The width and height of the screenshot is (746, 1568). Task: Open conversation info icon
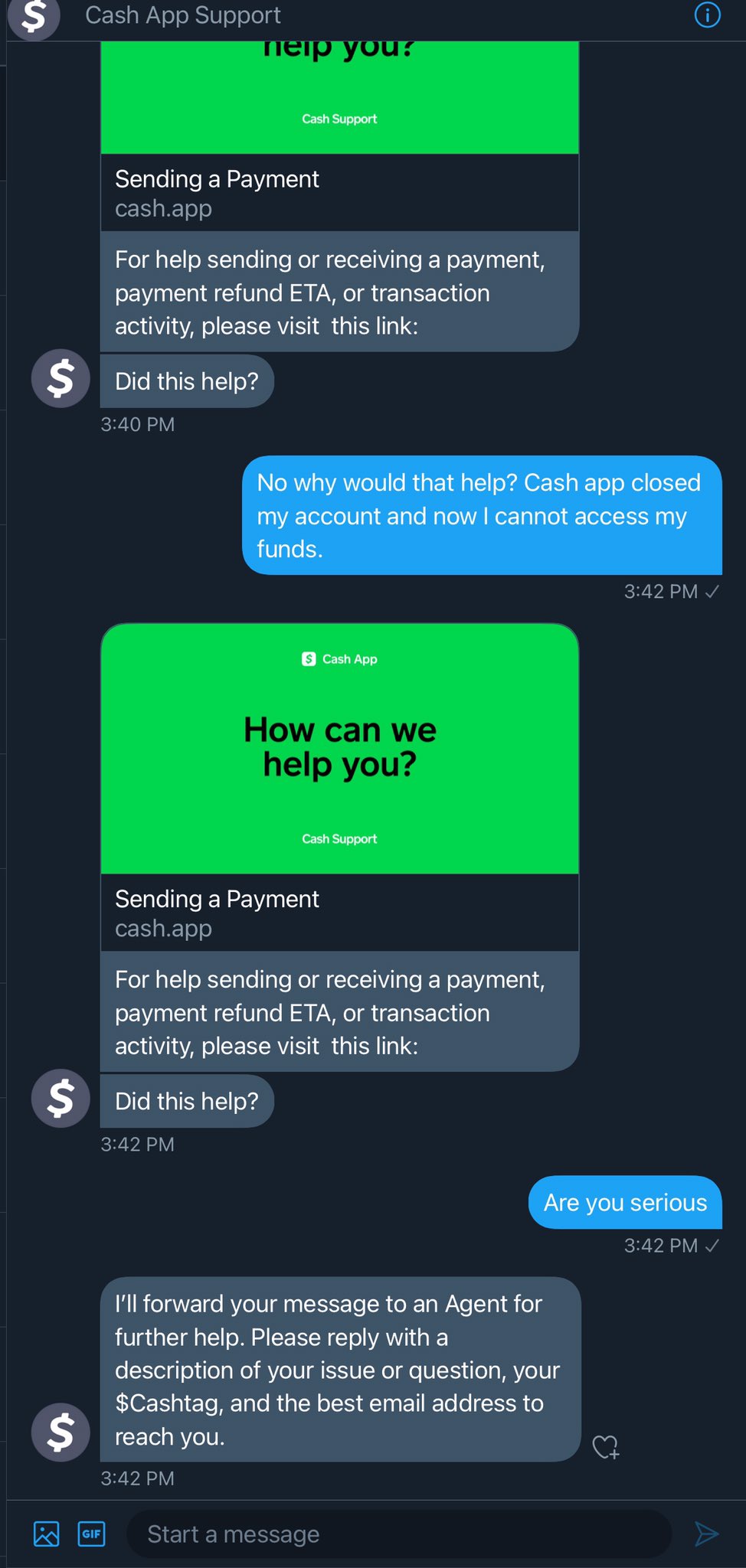(x=706, y=15)
